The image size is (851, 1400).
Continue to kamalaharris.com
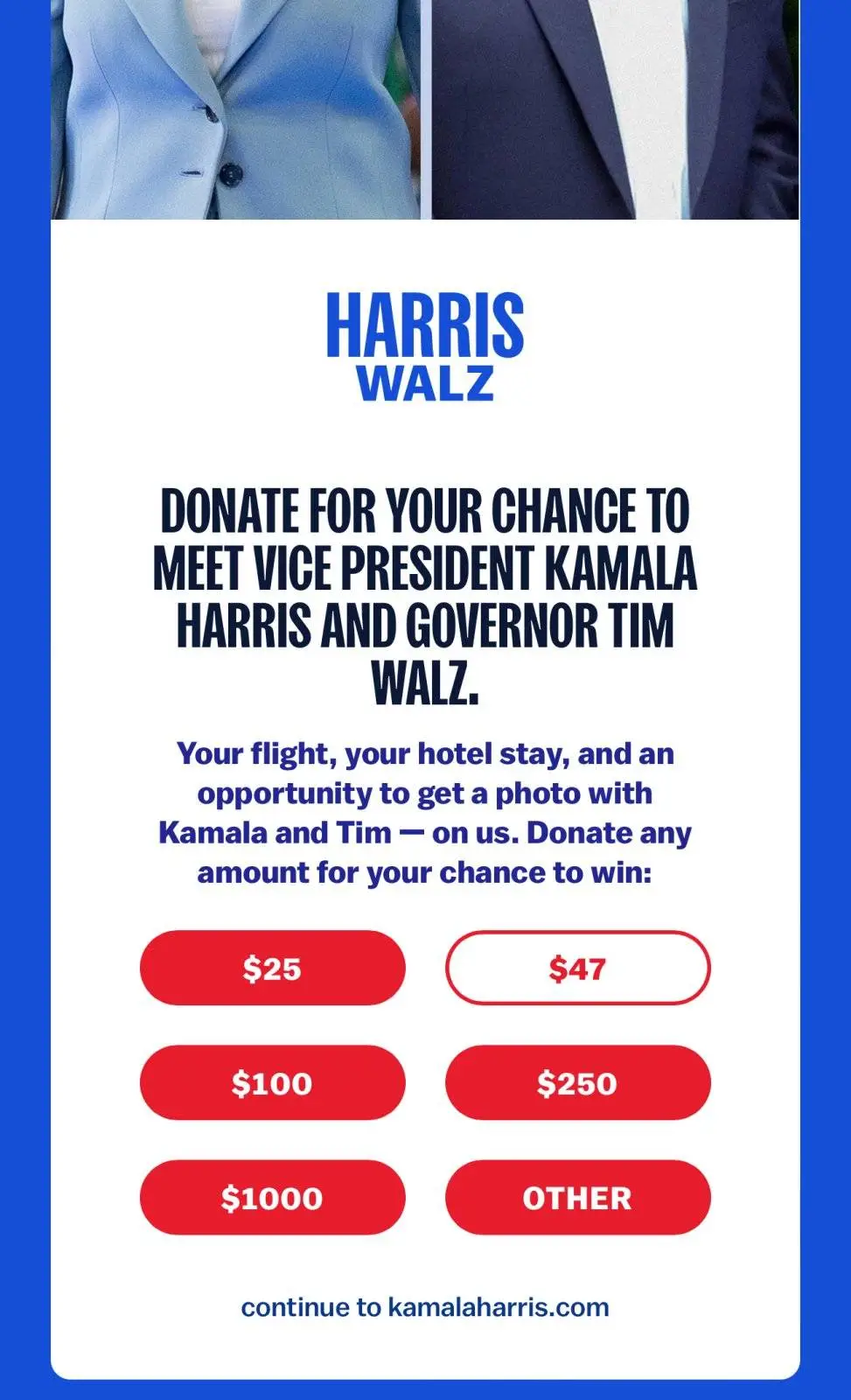tap(425, 1307)
